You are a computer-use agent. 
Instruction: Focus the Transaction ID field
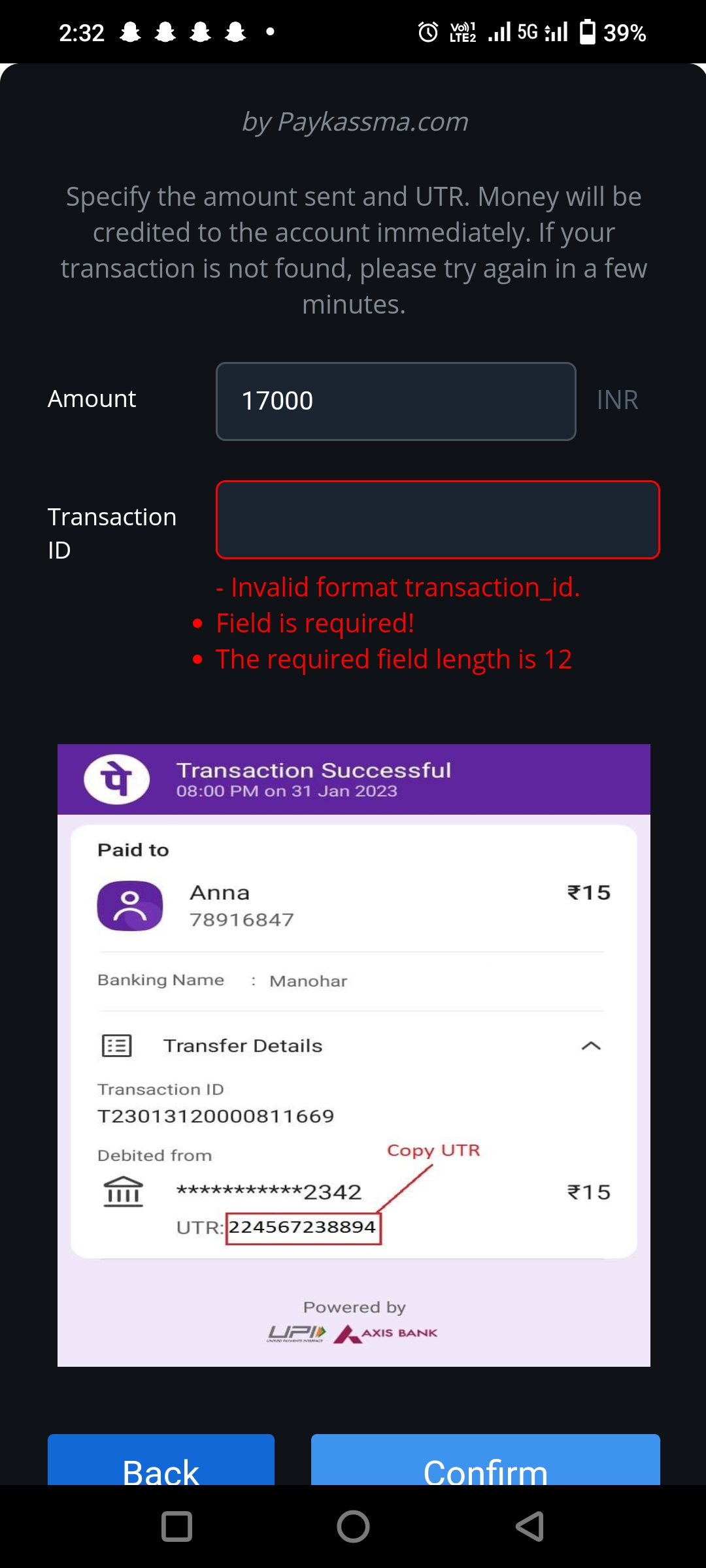(x=437, y=520)
